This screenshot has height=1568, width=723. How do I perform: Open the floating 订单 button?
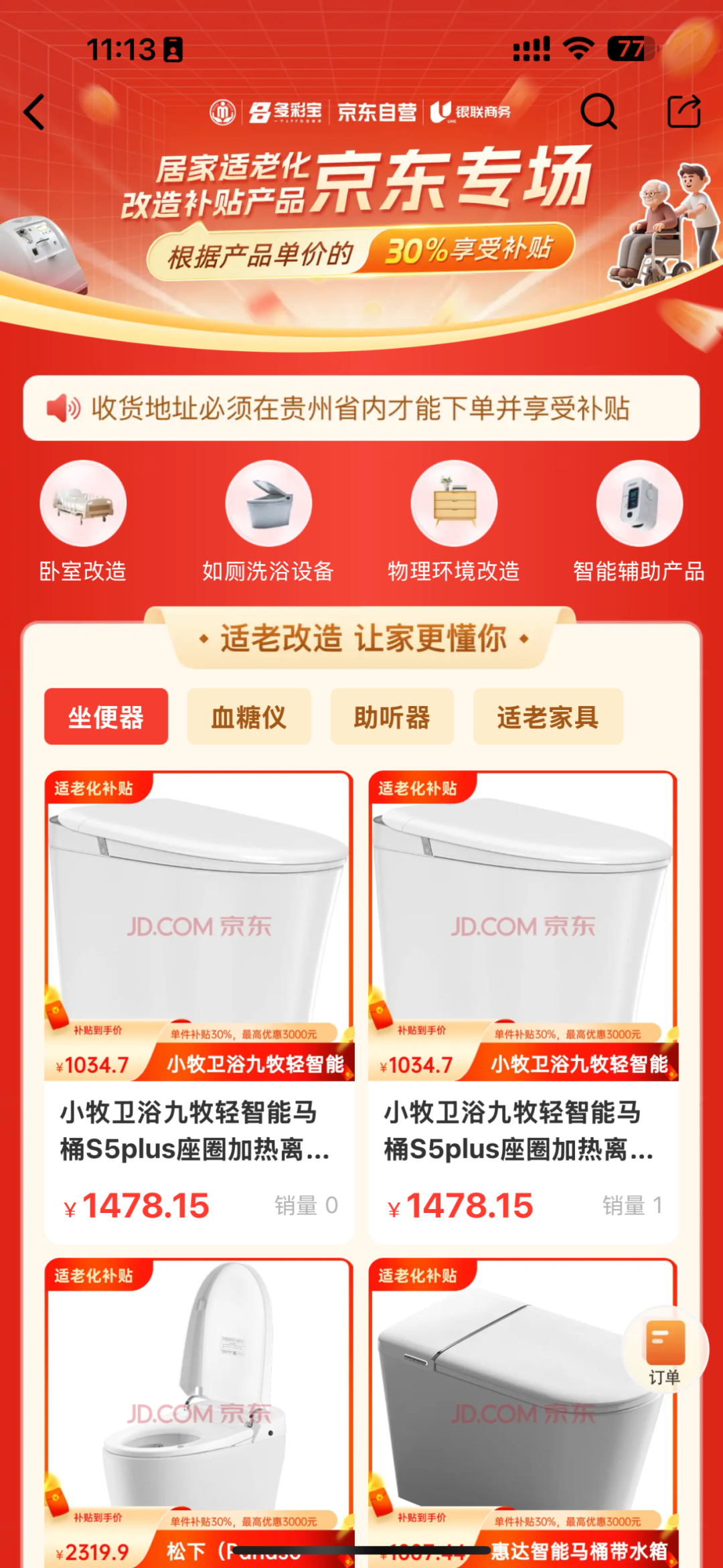(665, 1350)
